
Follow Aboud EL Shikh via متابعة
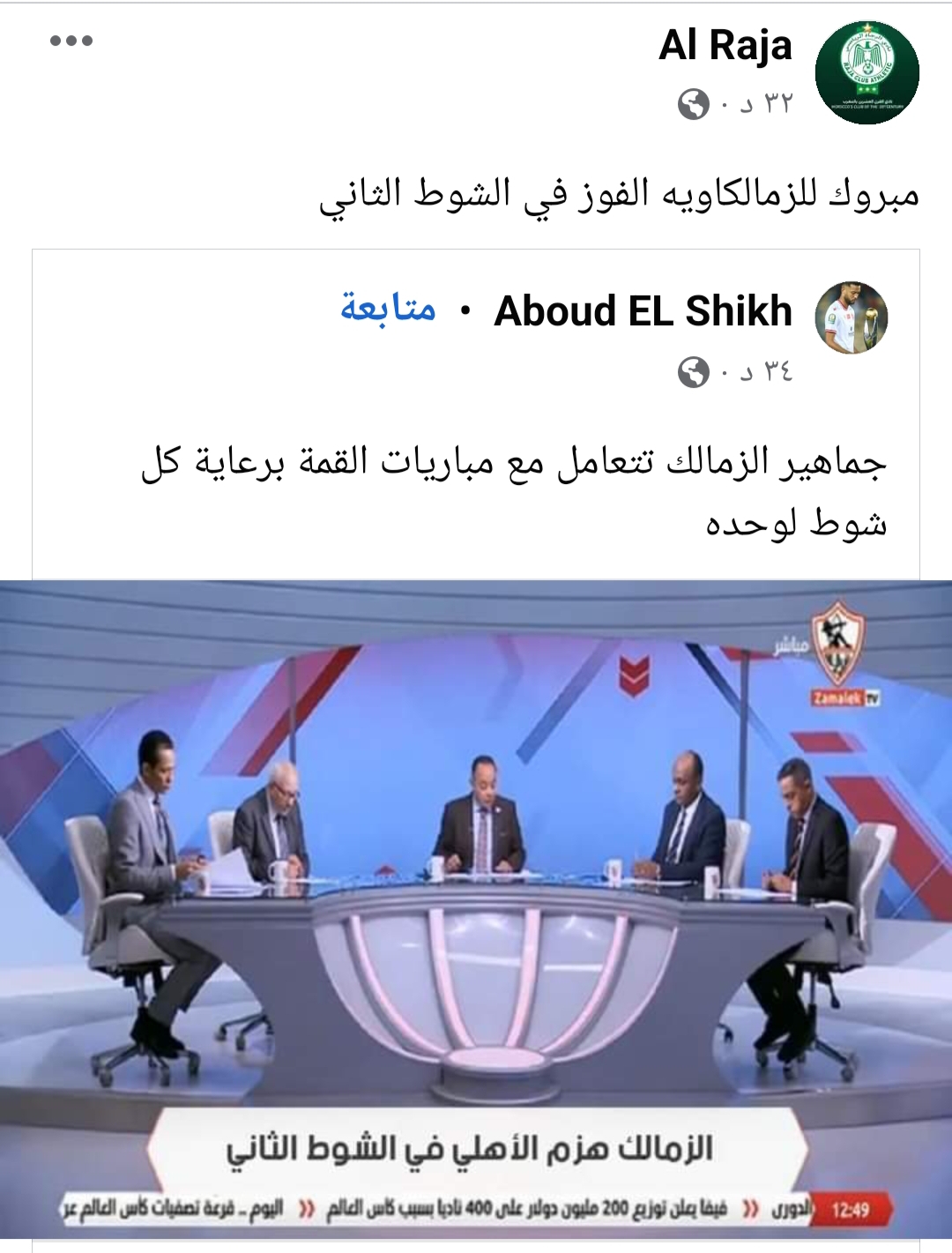point(388,309)
